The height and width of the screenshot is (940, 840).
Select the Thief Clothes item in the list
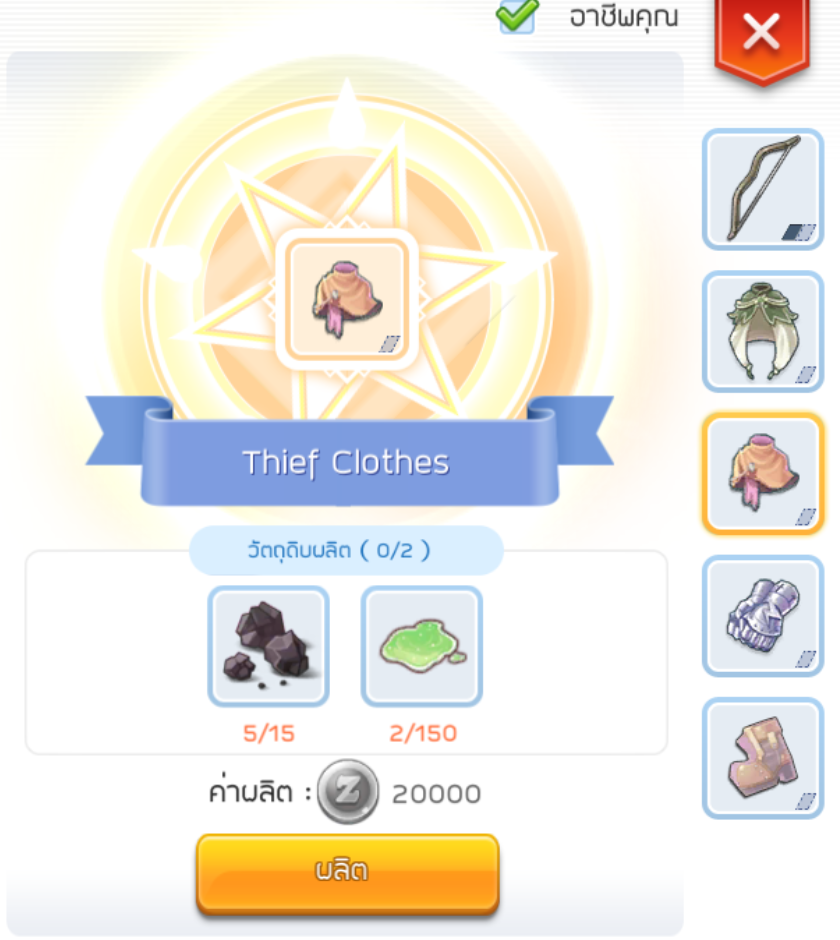tap(763, 473)
